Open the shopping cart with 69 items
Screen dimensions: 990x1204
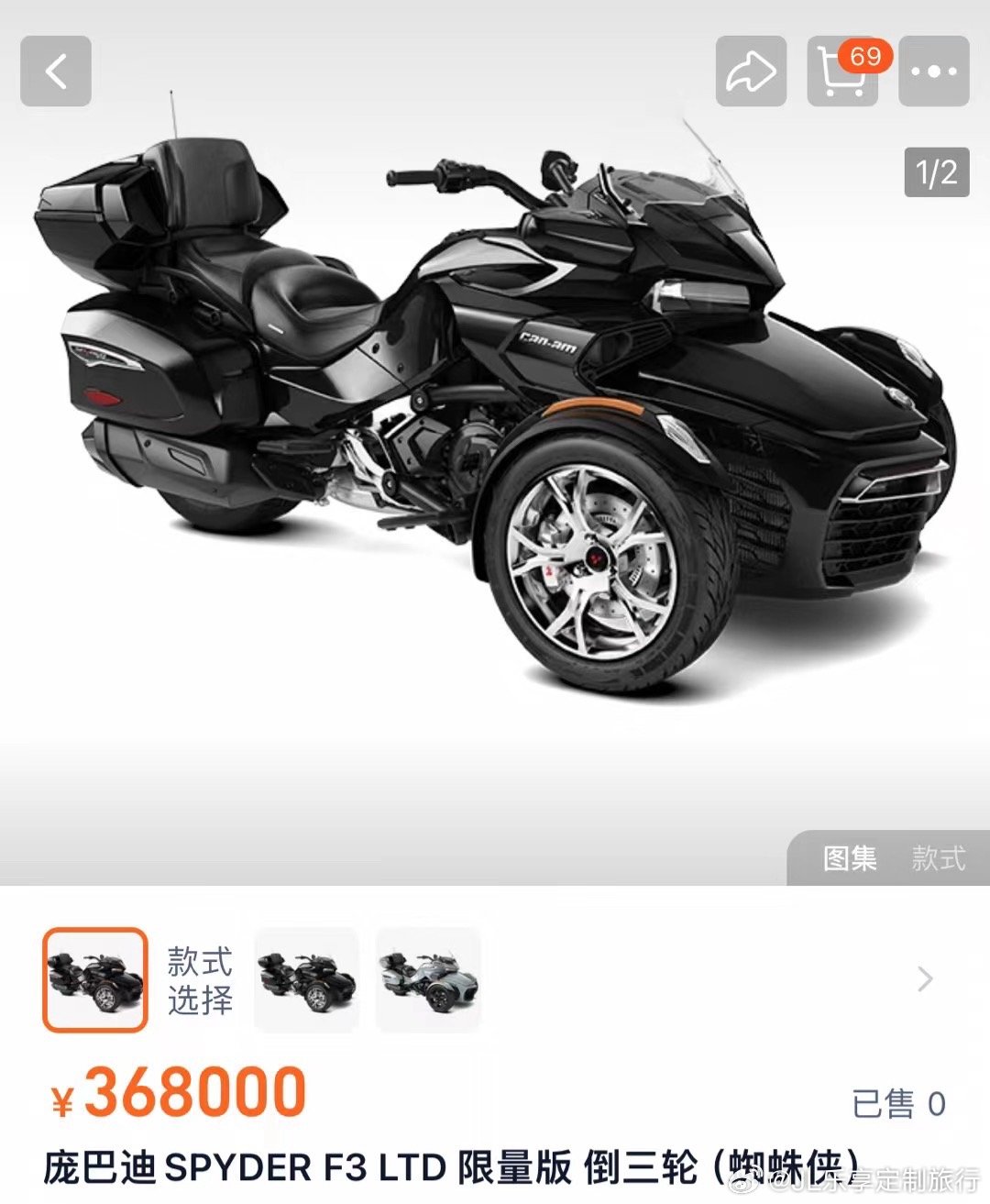[x=842, y=72]
